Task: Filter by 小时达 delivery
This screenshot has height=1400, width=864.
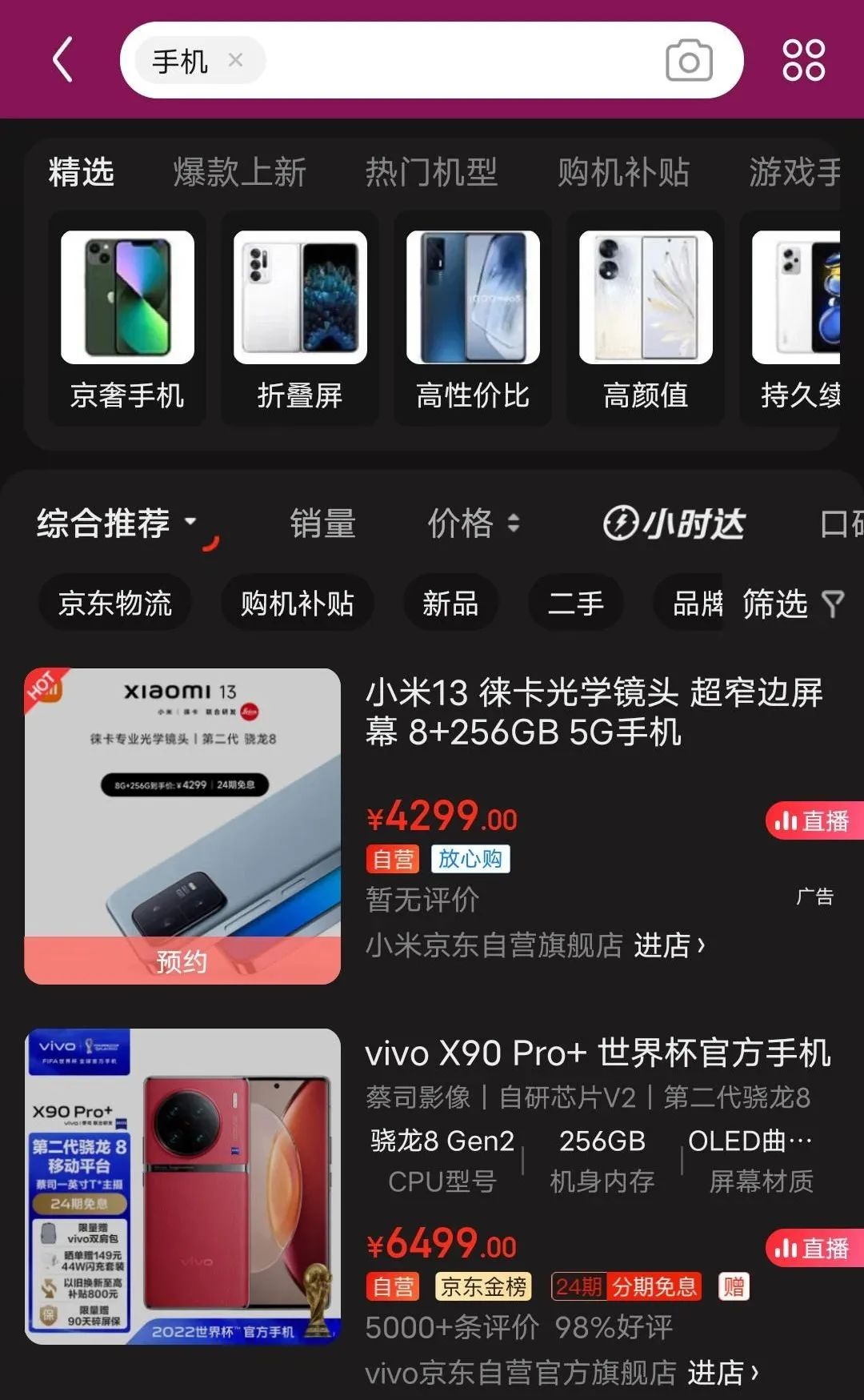Action: click(x=674, y=523)
